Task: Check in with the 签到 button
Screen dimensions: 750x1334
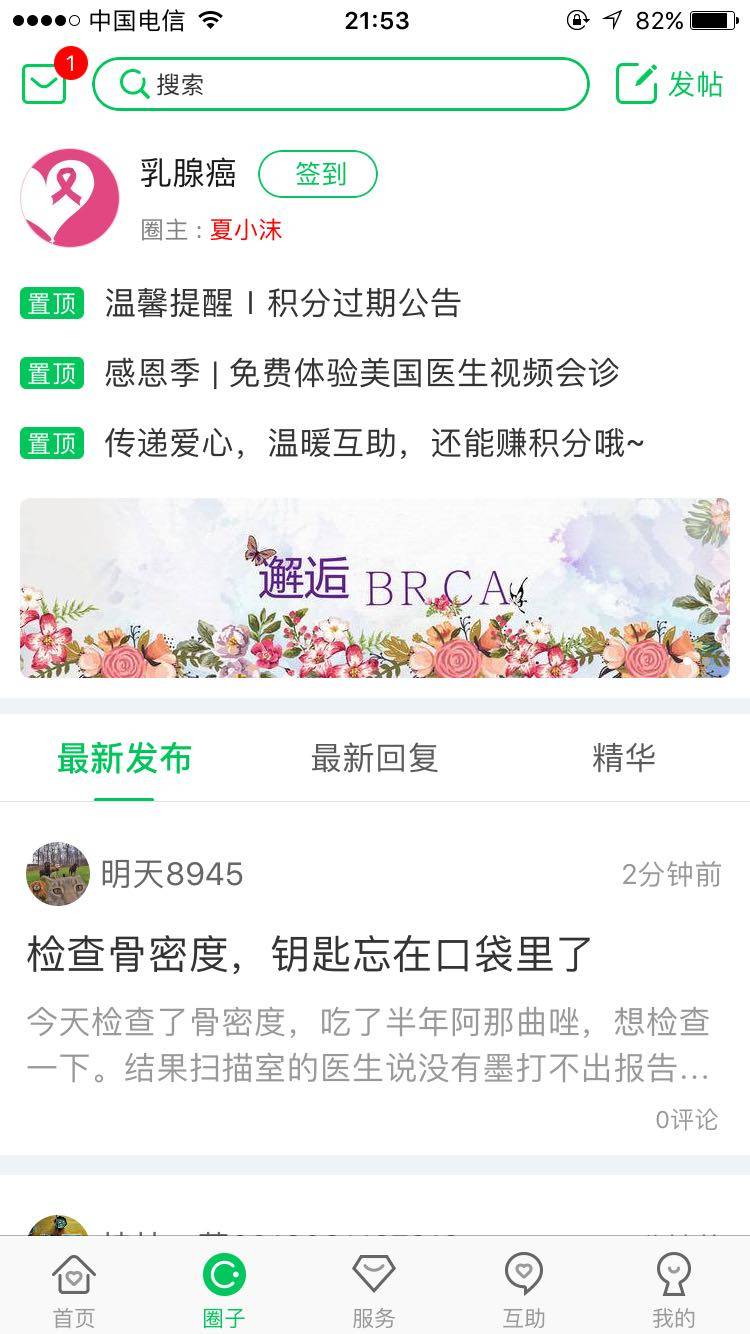Action: [x=318, y=175]
